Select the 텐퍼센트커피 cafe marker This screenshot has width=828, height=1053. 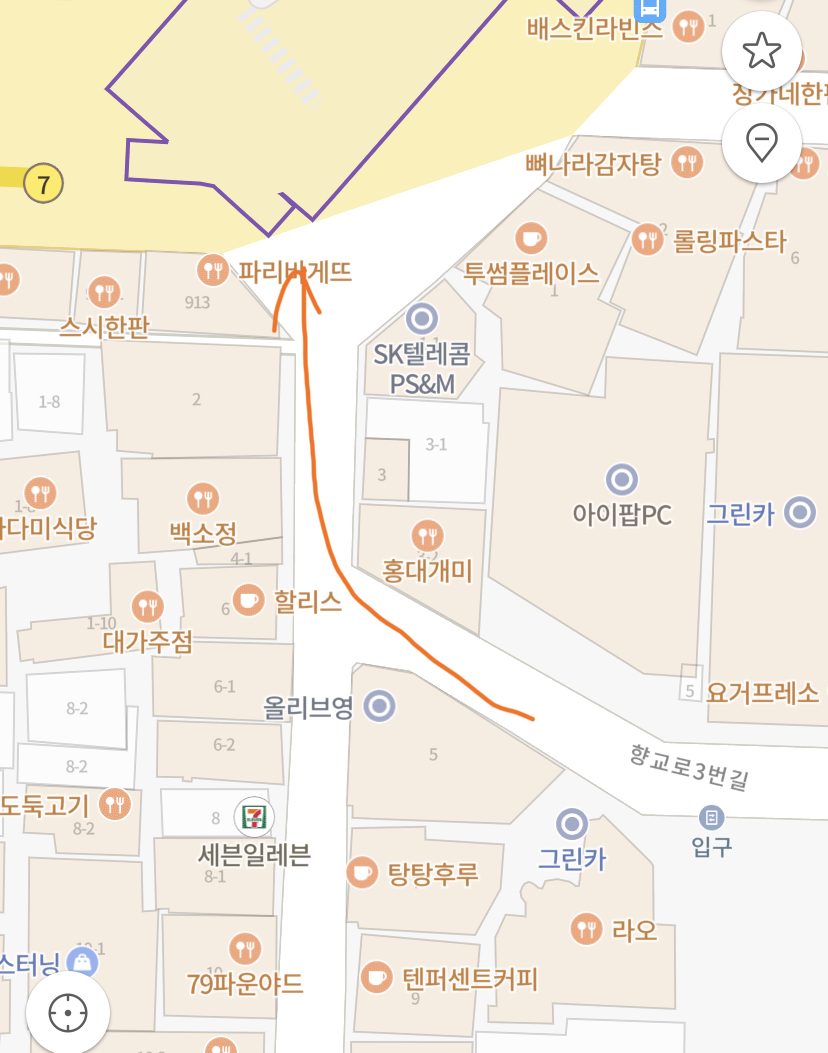(376, 977)
